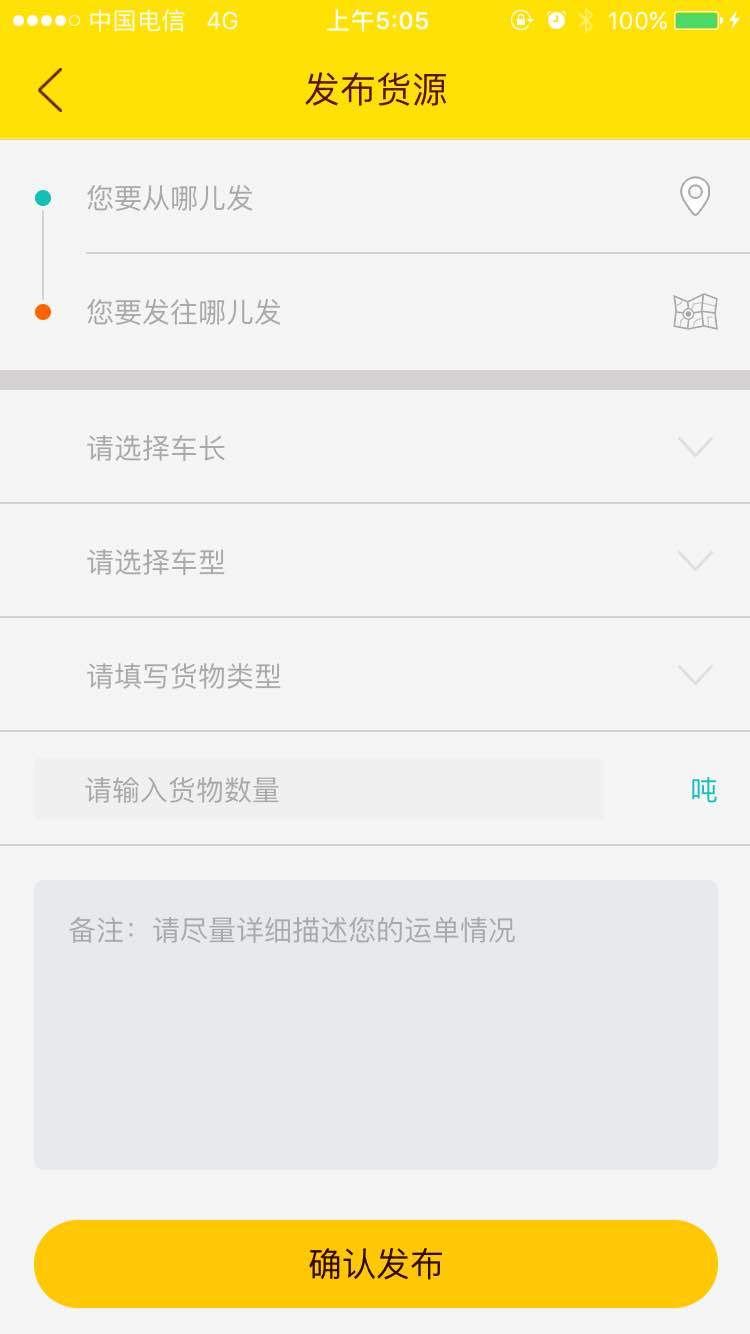Click the Bluetooth icon in the status bar
750x1334 pixels.
tap(585, 19)
